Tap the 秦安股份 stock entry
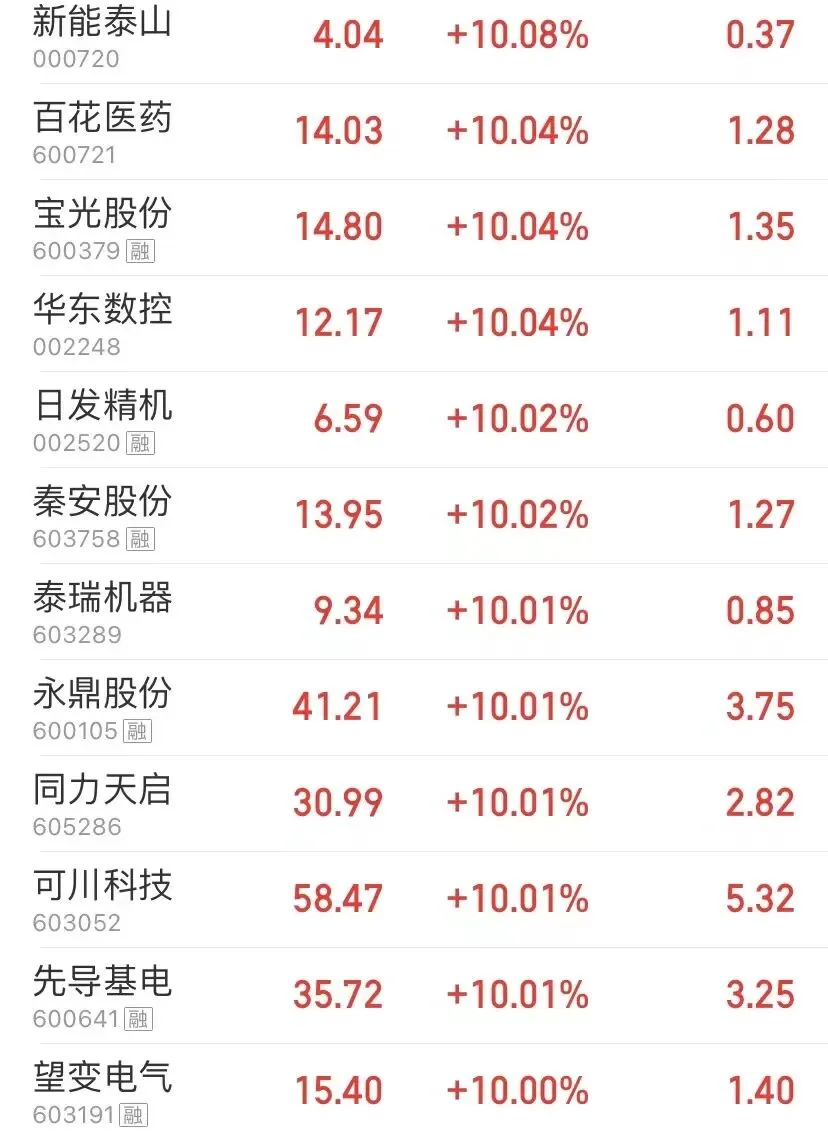The image size is (828, 1136). point(414,516)
